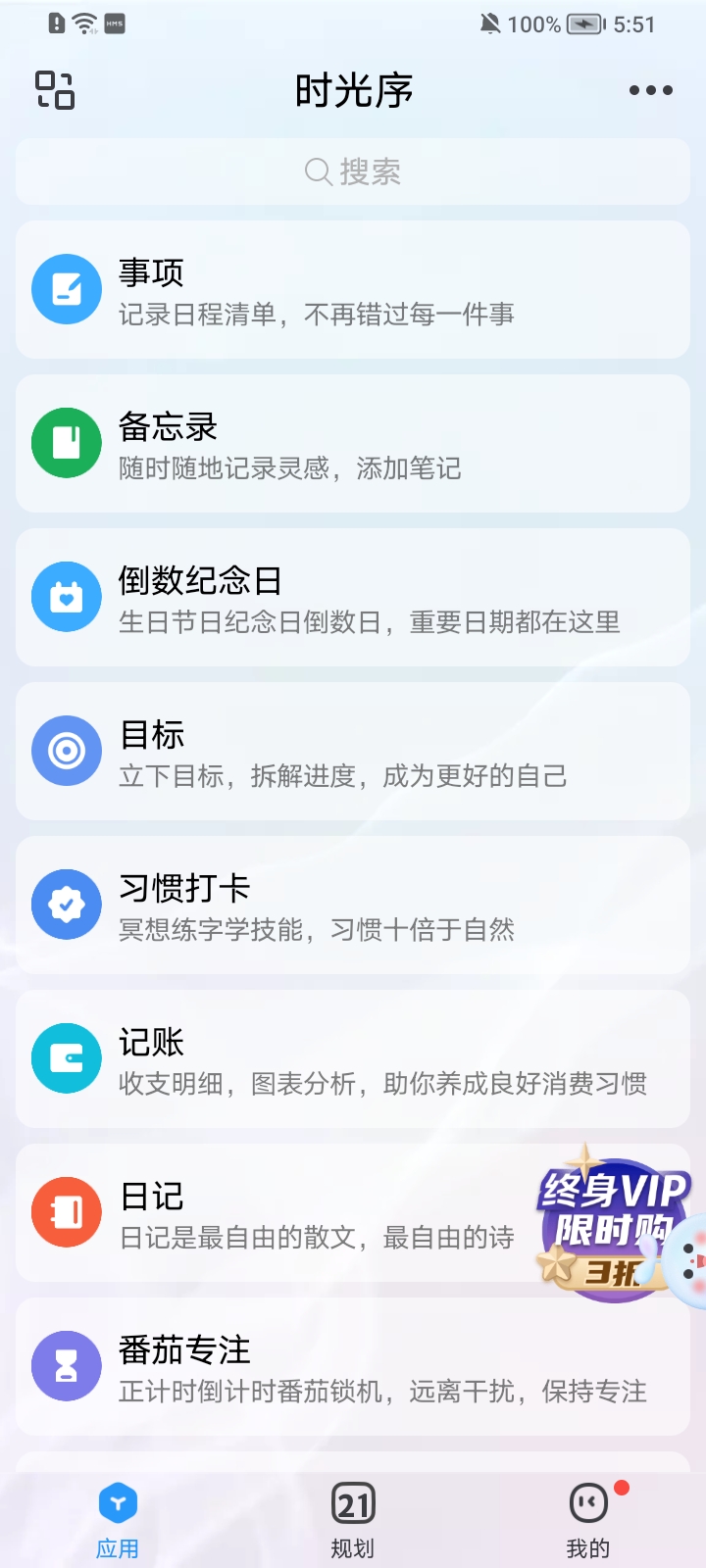Viewport: 706px width, 1568px height.
Task: Open the layout grid icon in header
Action: (x=55, y=90)
